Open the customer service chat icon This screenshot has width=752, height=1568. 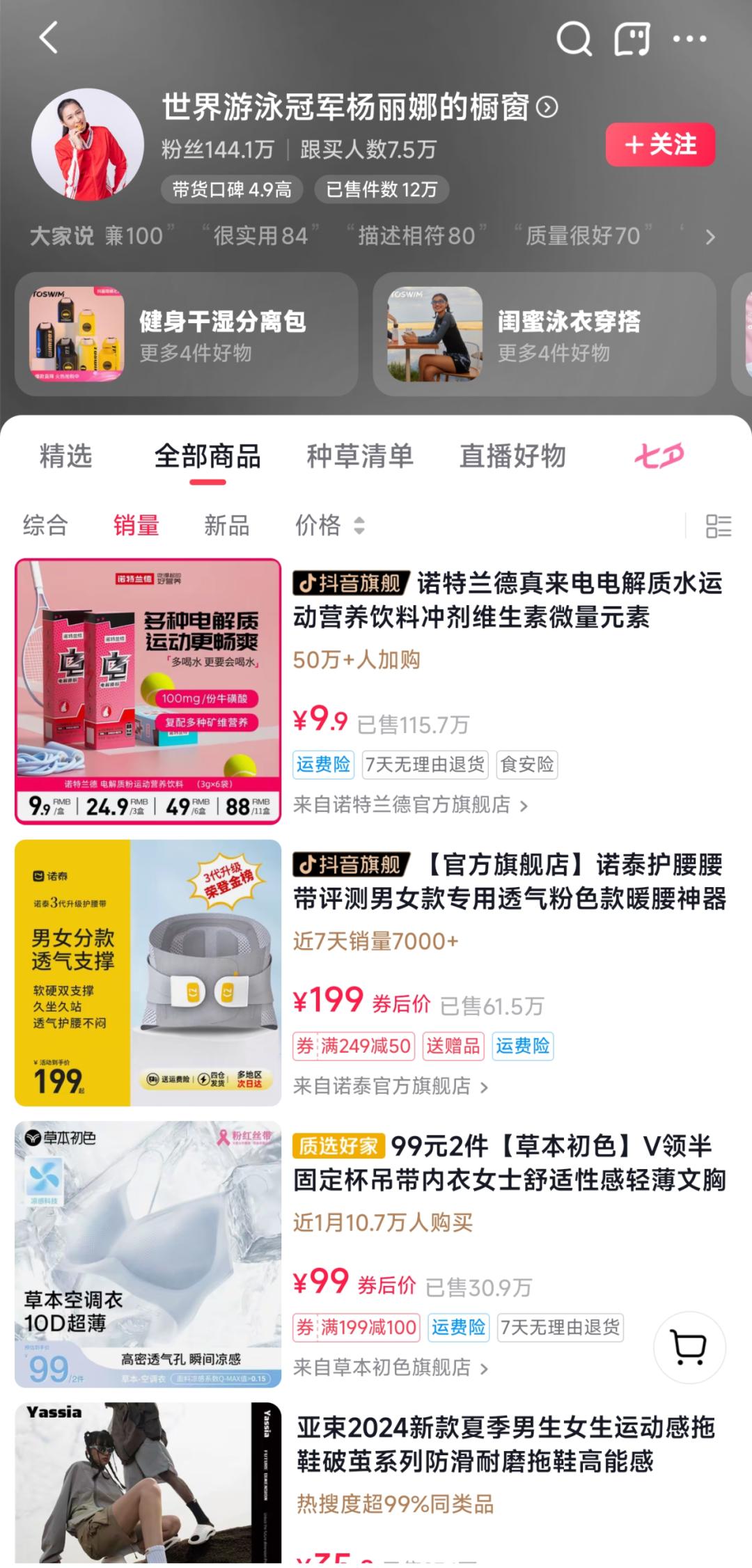[x=632, y=38]
